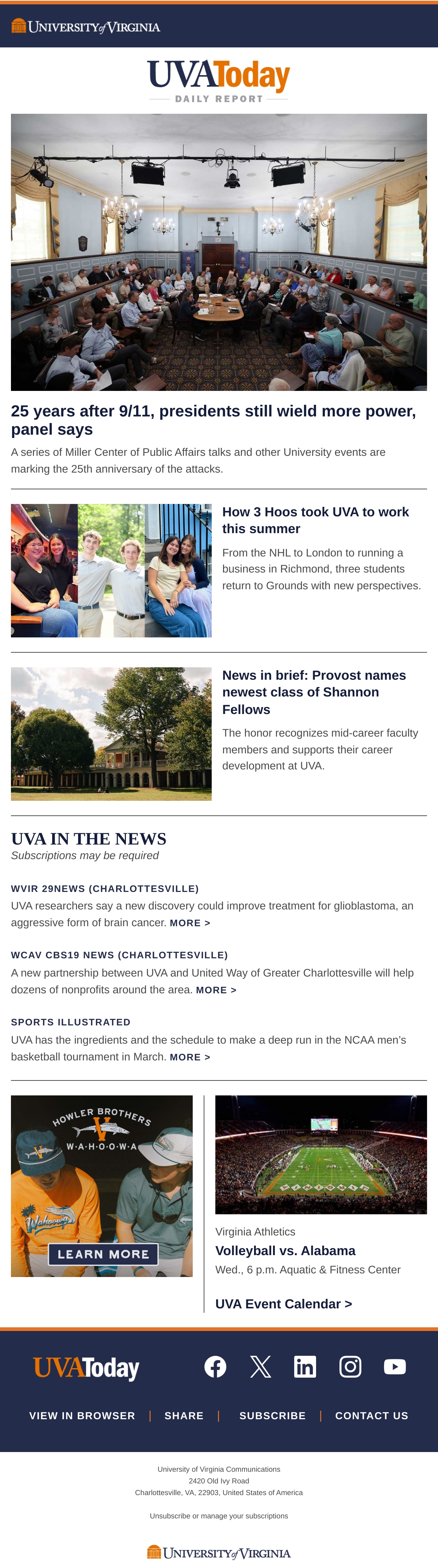Tap MORE under Sports Illustrated basketball item
Image resolution: width=438 pixels, height=1568 pixels.
pyautogui.click(x=190, y=1057)
